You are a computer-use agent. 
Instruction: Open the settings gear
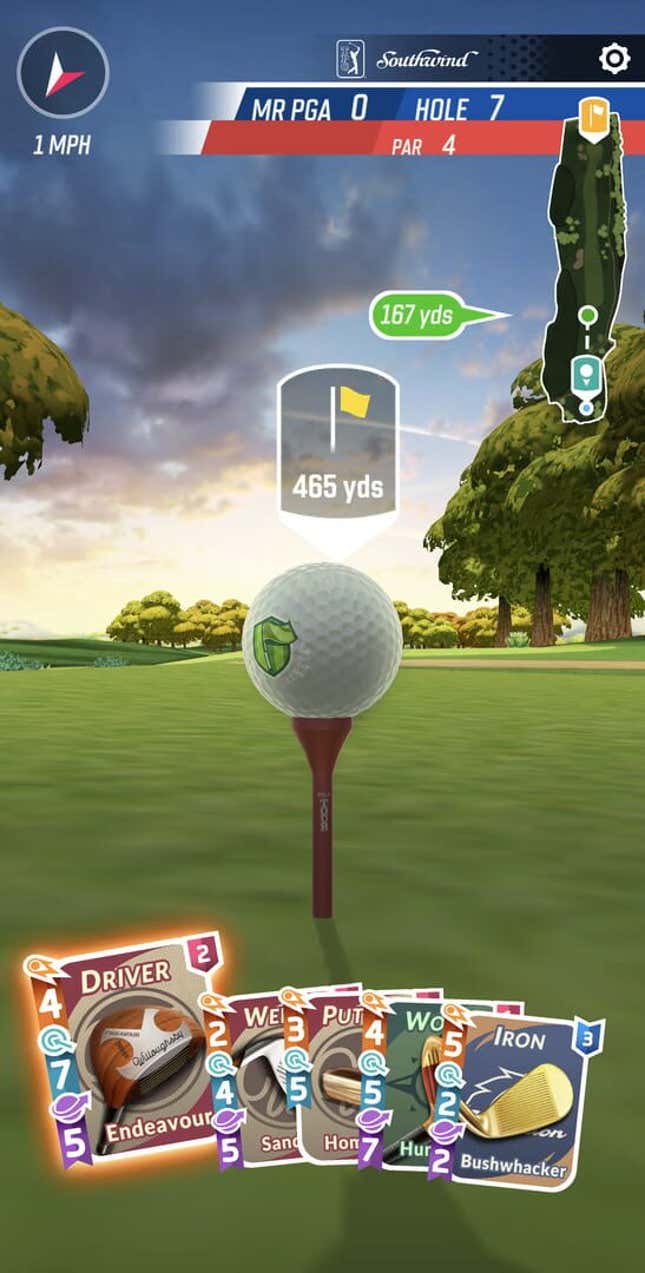[614, 59]
